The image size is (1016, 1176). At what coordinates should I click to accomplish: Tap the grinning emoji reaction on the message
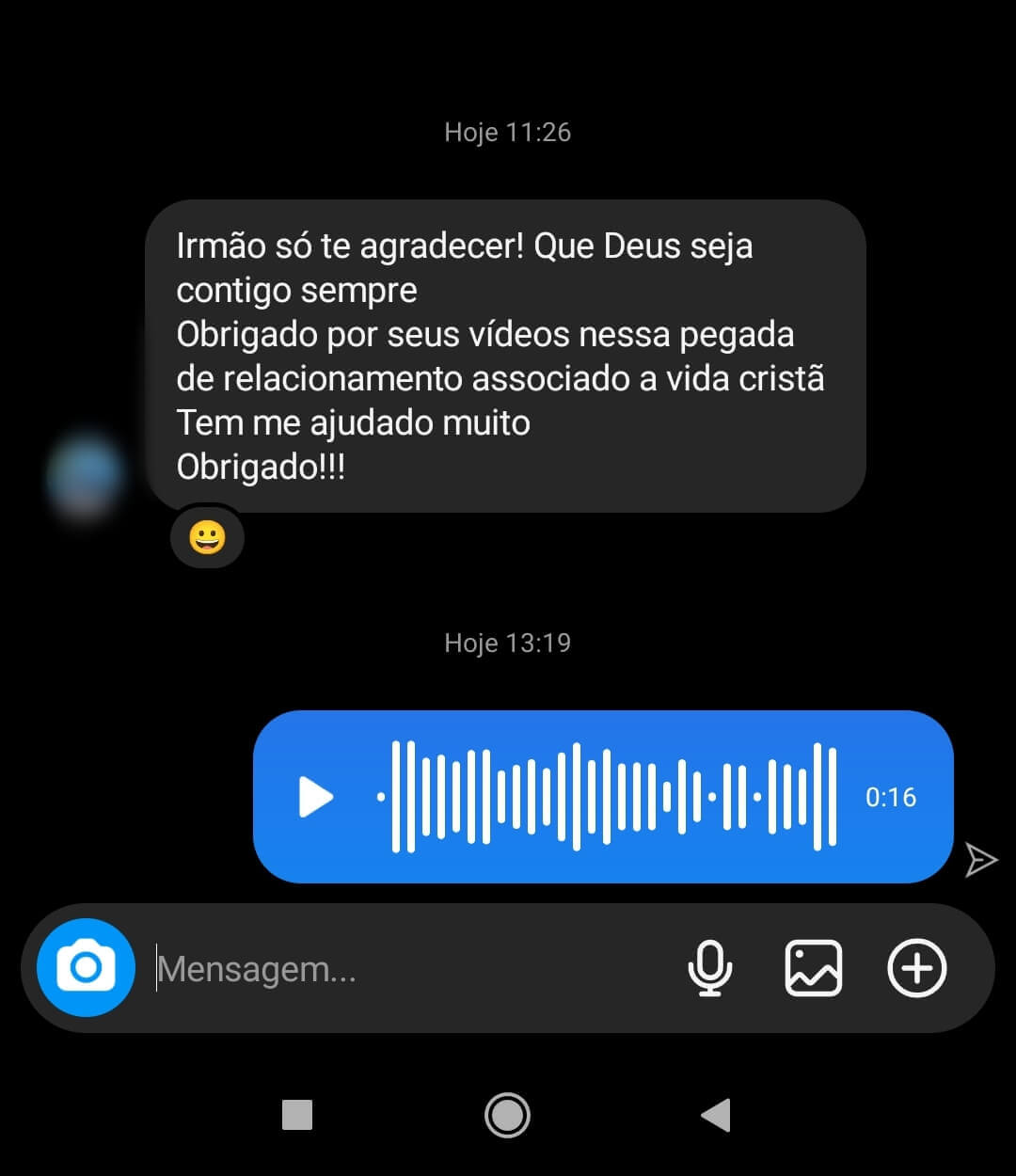coord(207,537)
